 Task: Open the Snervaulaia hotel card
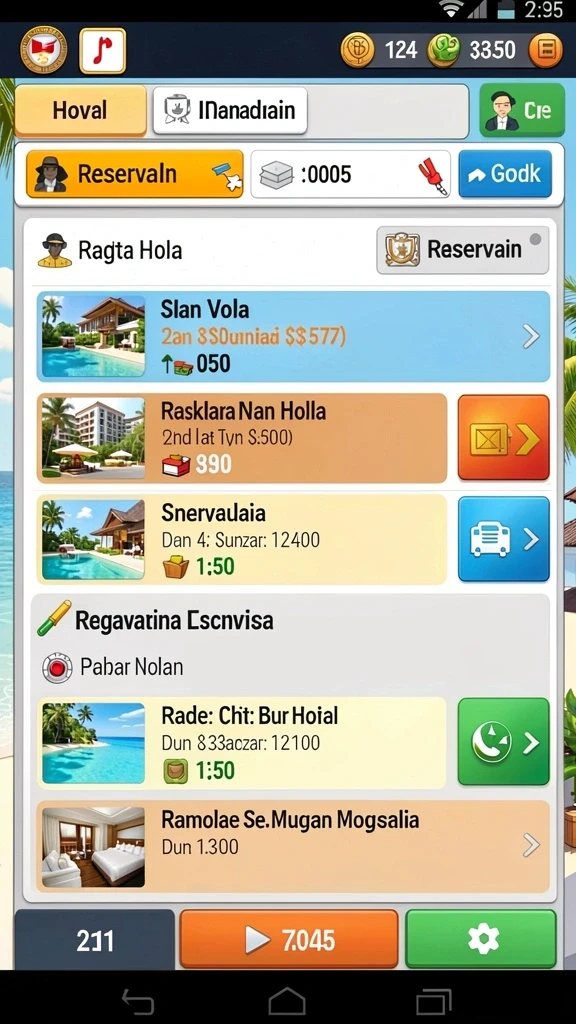tap(242, 539)
